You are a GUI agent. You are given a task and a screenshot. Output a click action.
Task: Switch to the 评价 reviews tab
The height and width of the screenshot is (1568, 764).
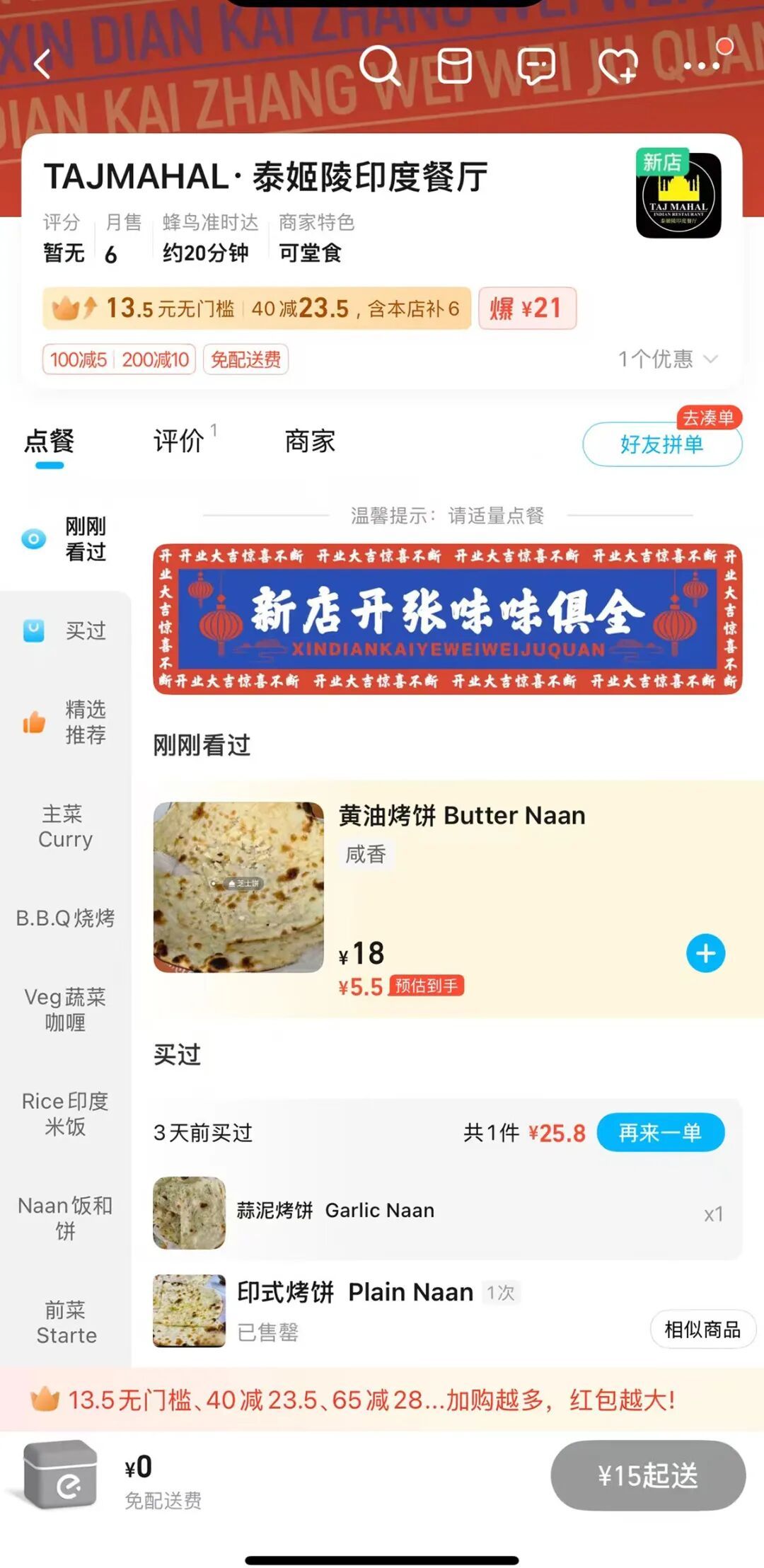[179, 441]
